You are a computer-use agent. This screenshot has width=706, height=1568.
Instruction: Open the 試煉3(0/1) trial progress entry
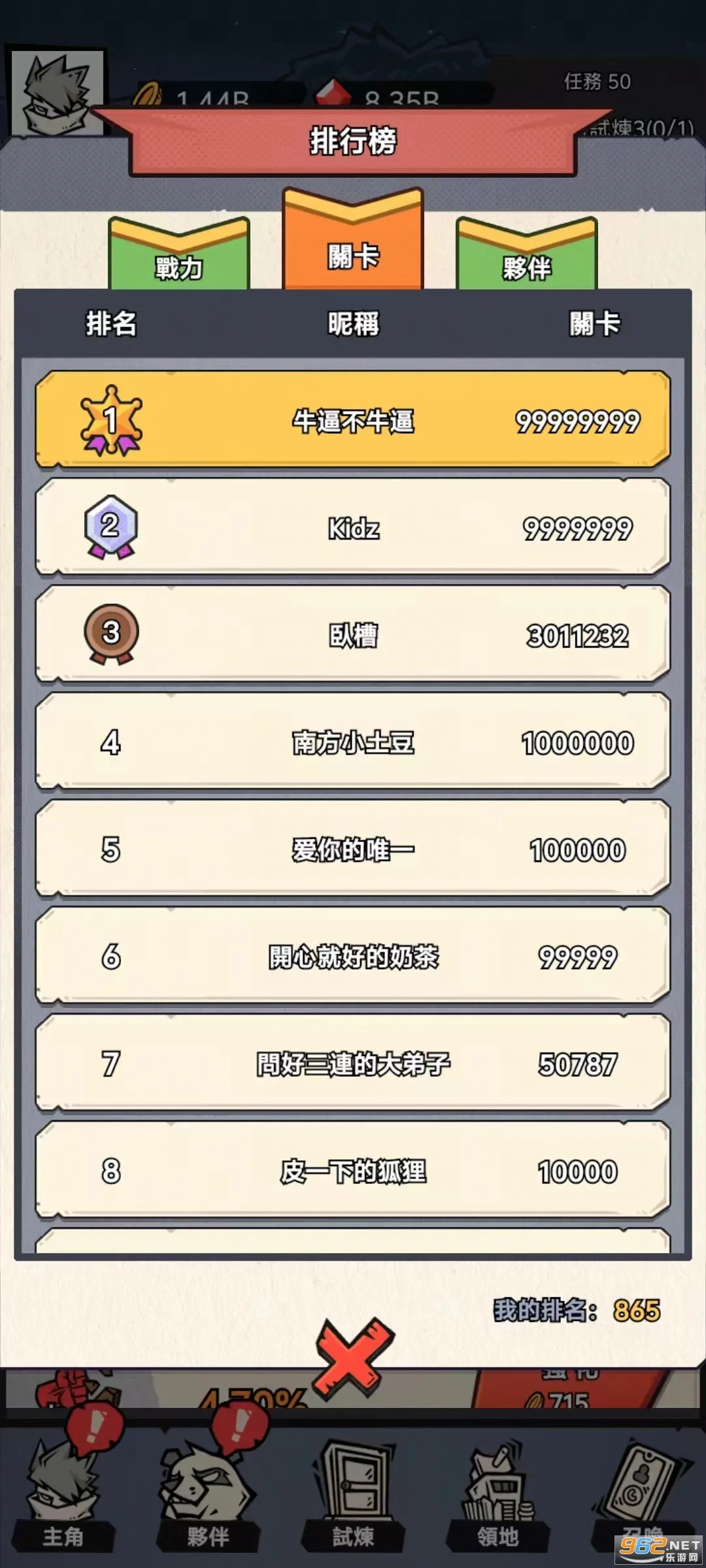637,129
